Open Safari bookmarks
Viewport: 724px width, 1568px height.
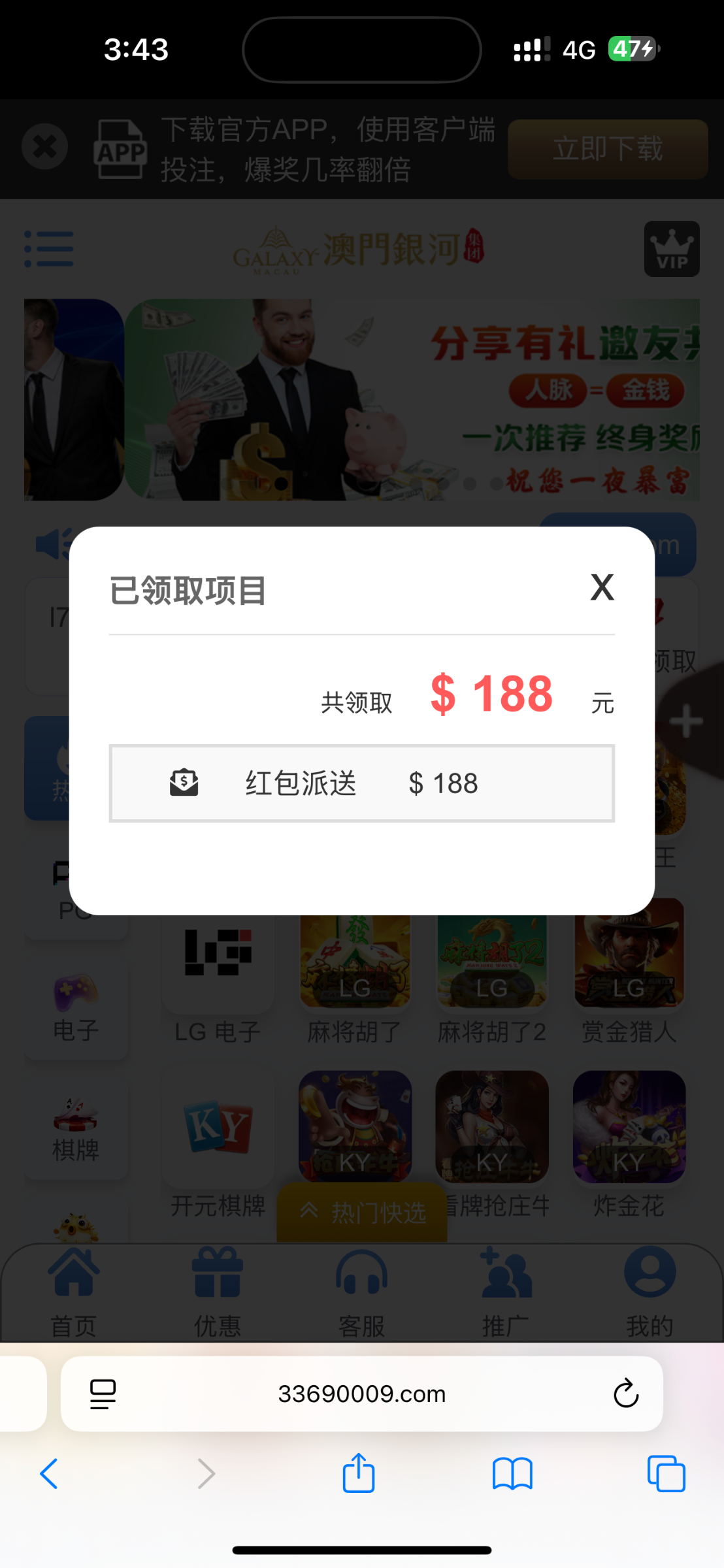click(x=512, y=1473)
